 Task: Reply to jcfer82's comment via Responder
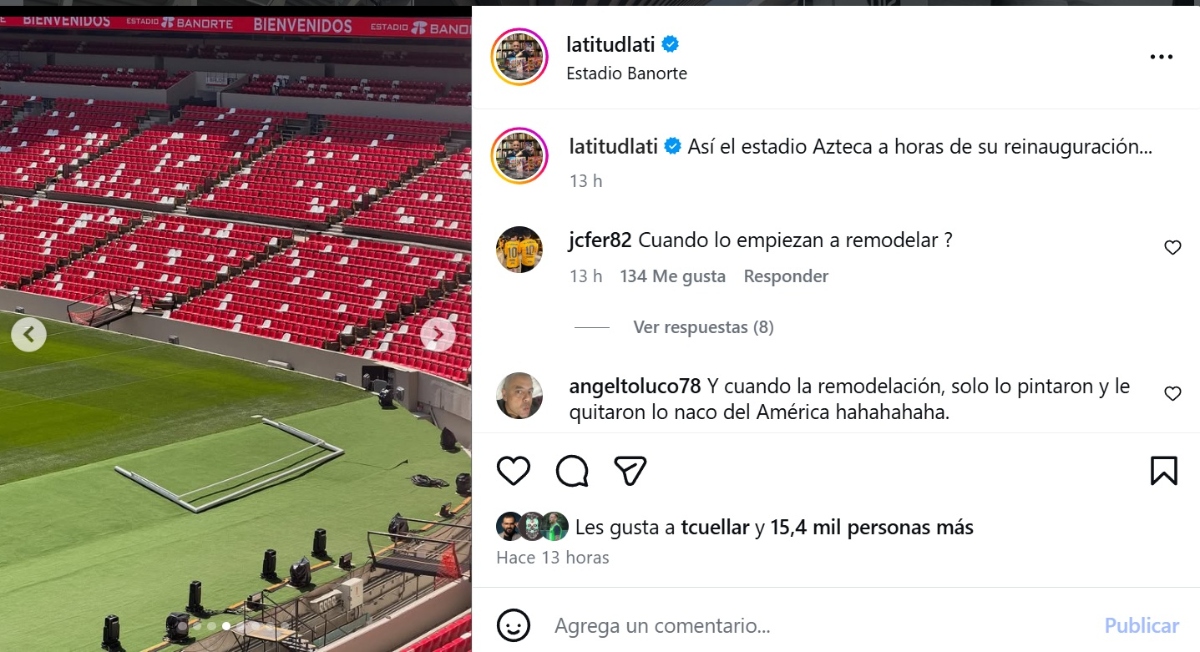pos(785,276)
